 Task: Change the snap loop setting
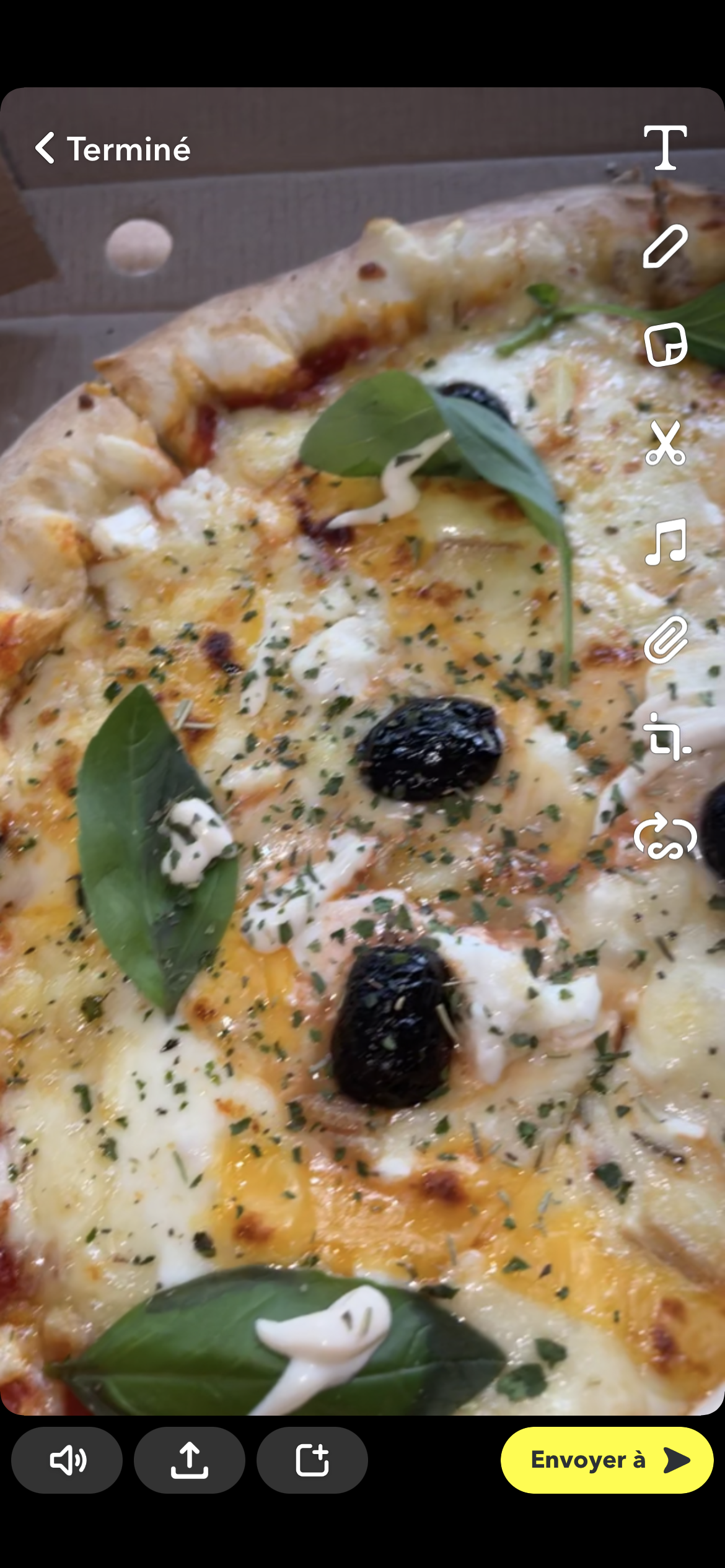point(665,837)
